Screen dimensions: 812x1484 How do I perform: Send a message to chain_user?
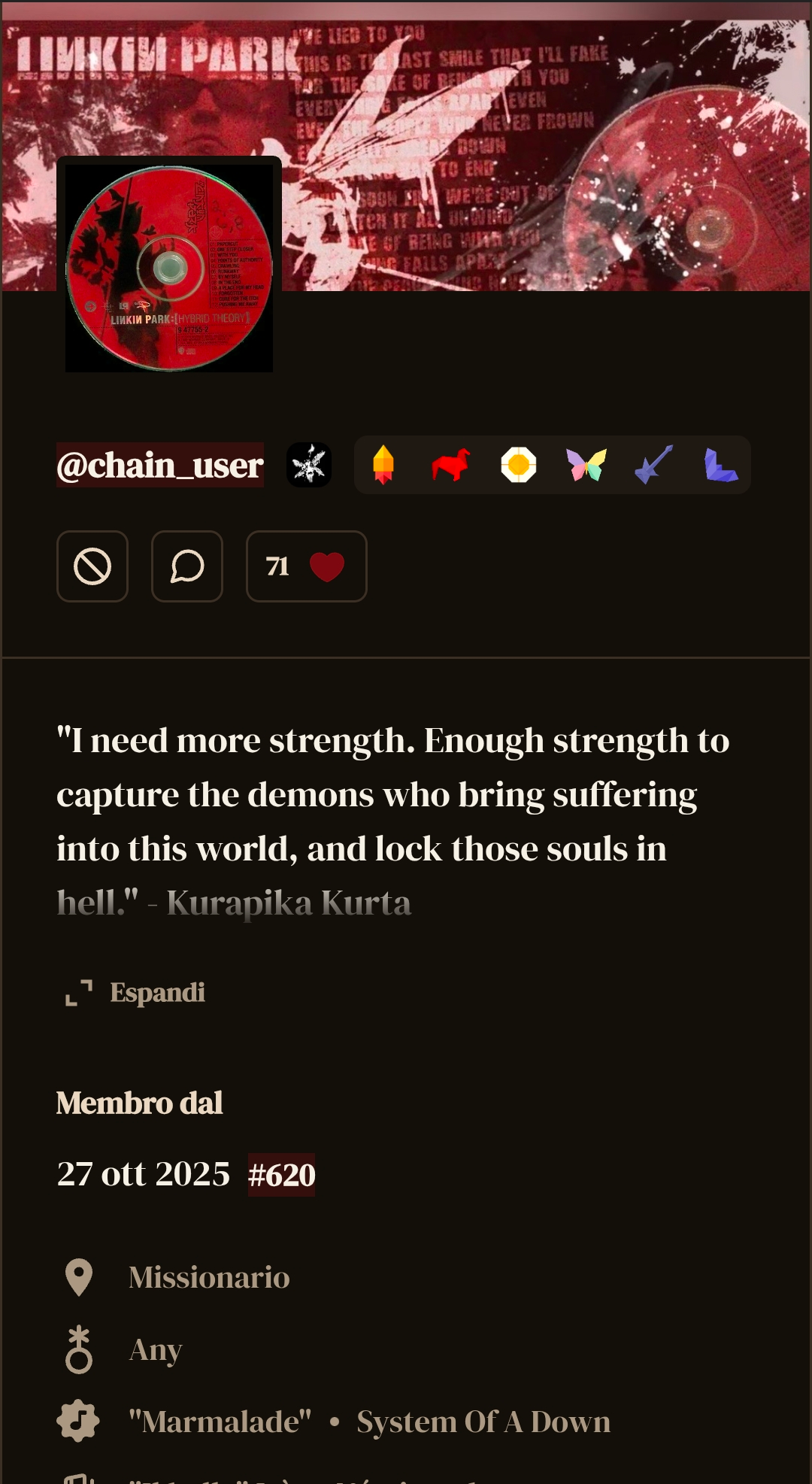[187, 566]
